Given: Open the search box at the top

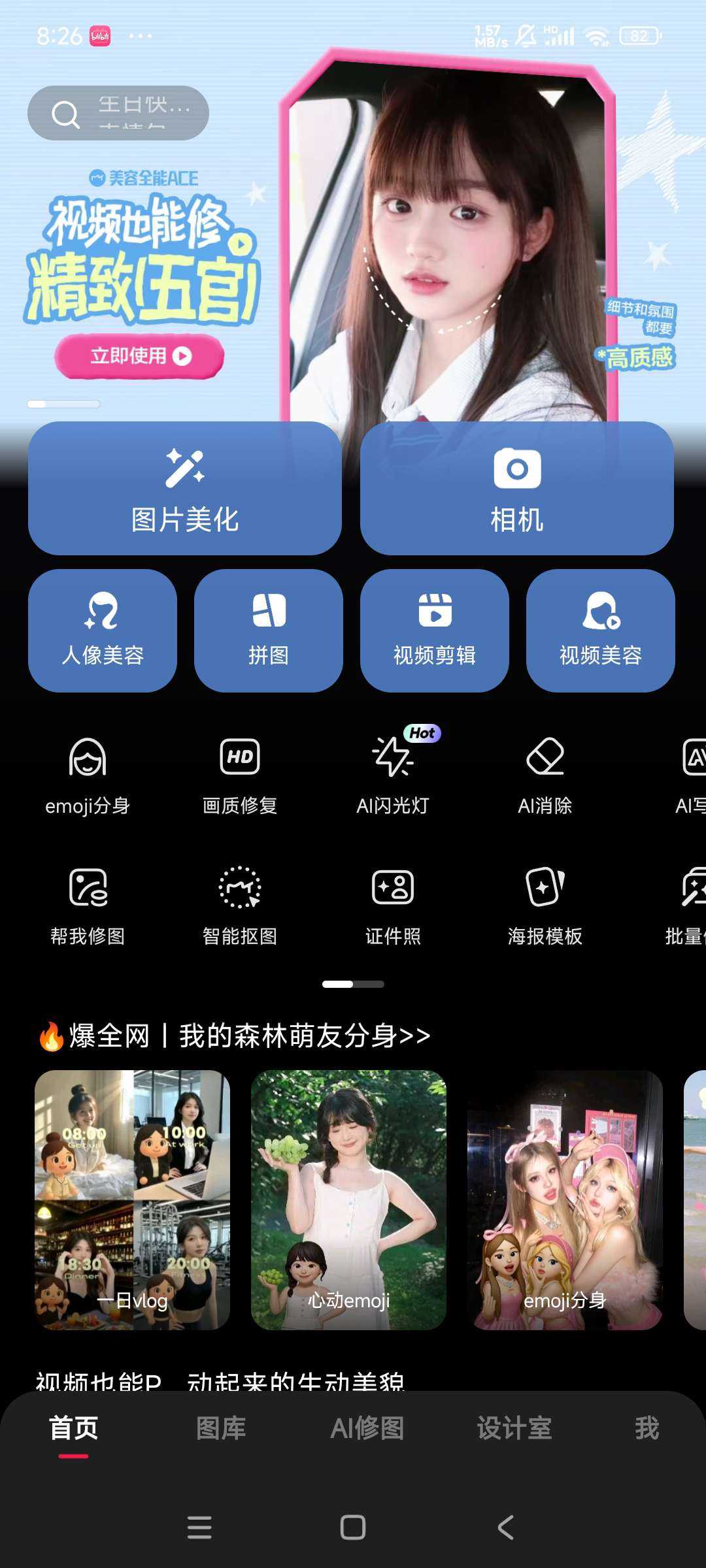Looking at the screenshot, I should pyautogui.click(x=118, y=113).
